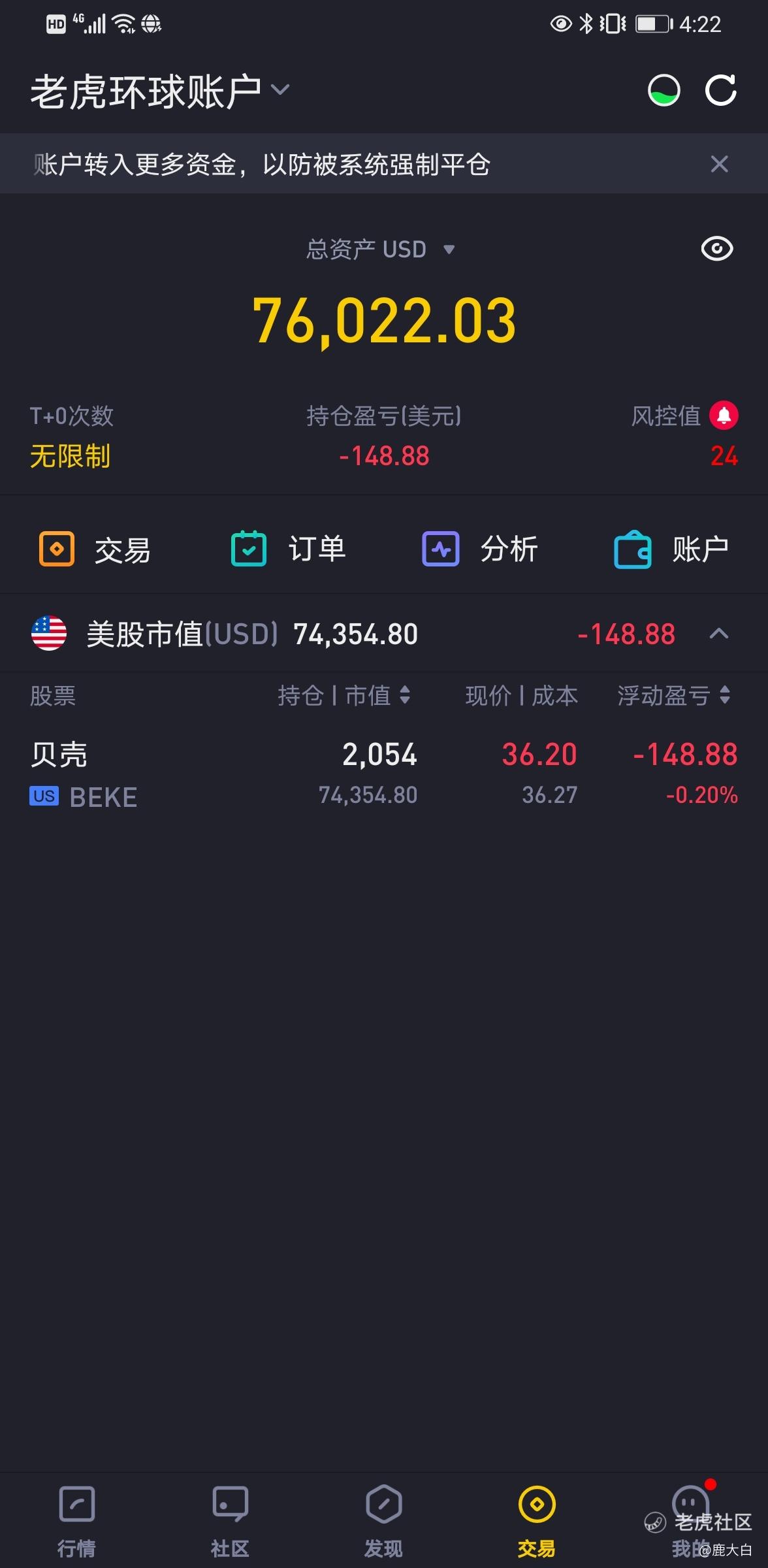Switch to the 社区 tab
This screenshot has width=768, height=1568.
230,1520
